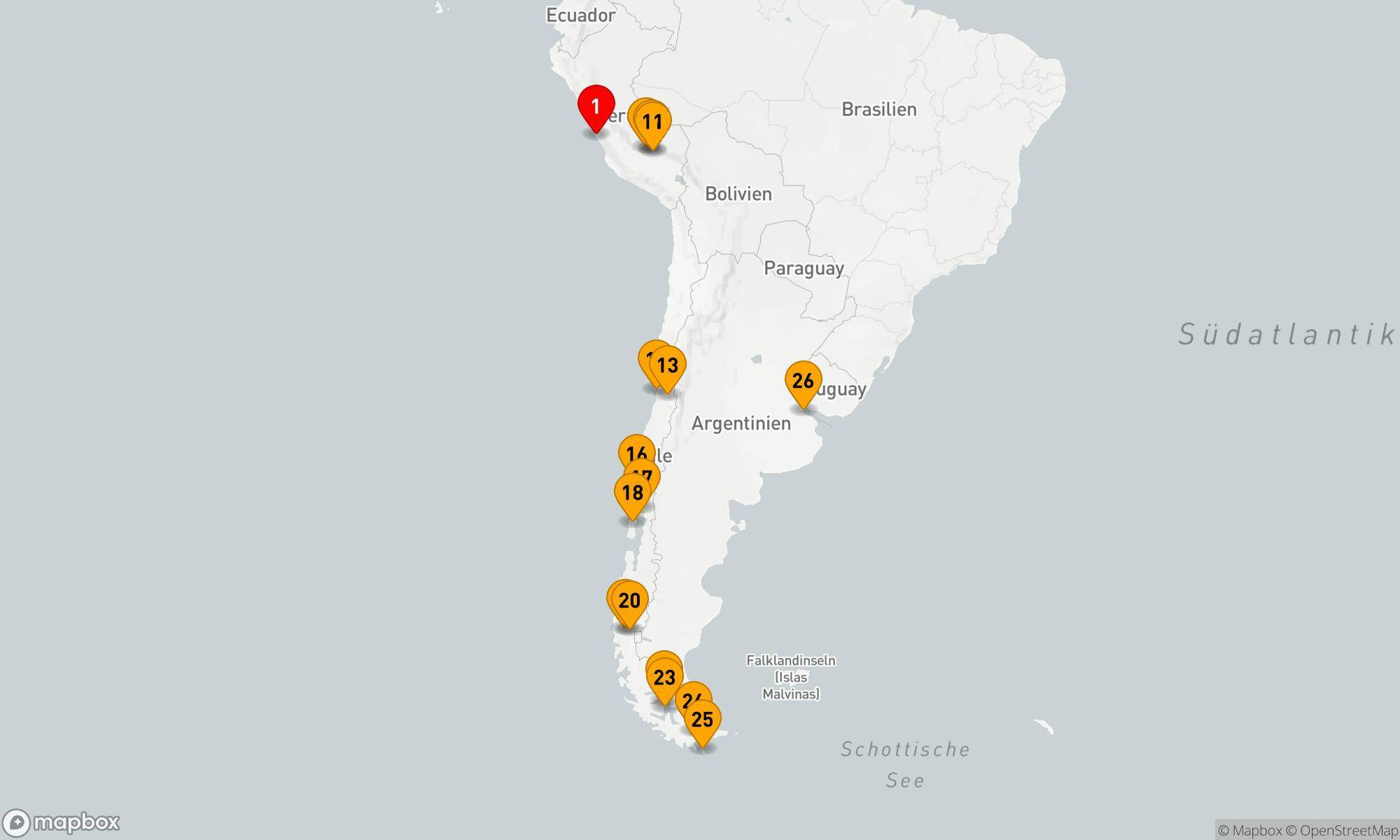Screen dimensions: 1400x840
Task: Select marker 26 near Uruguay
Action: coord(803,381)
